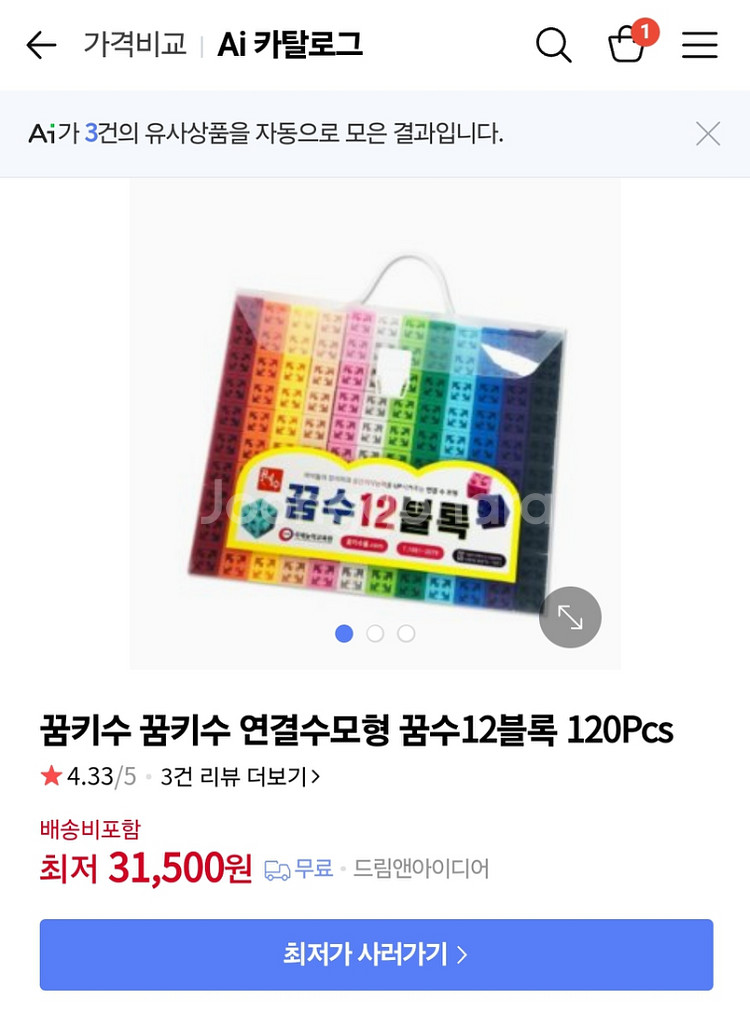Open the shopping basket

[x=628, y=44]
